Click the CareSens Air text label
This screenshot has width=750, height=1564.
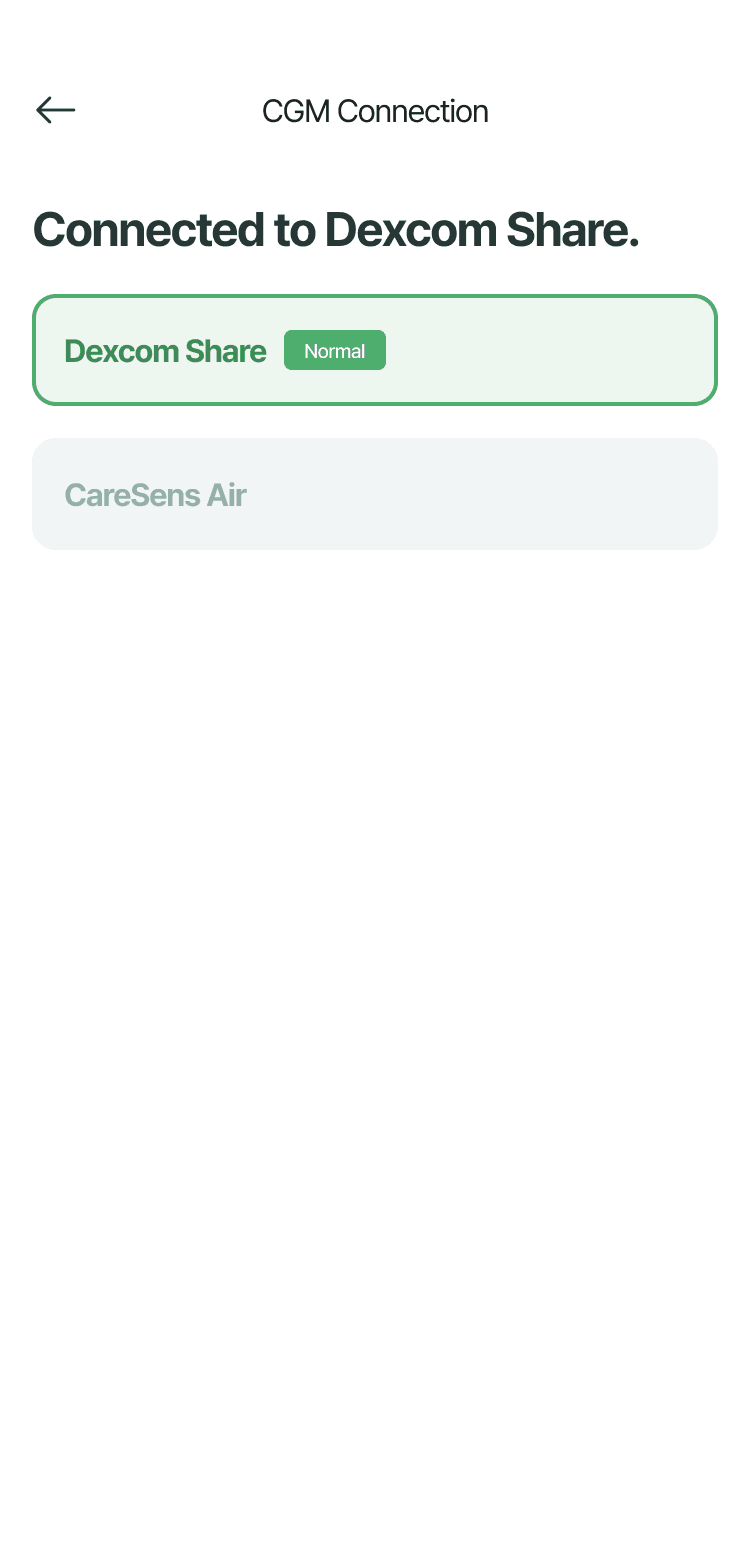tap(155, 494)
